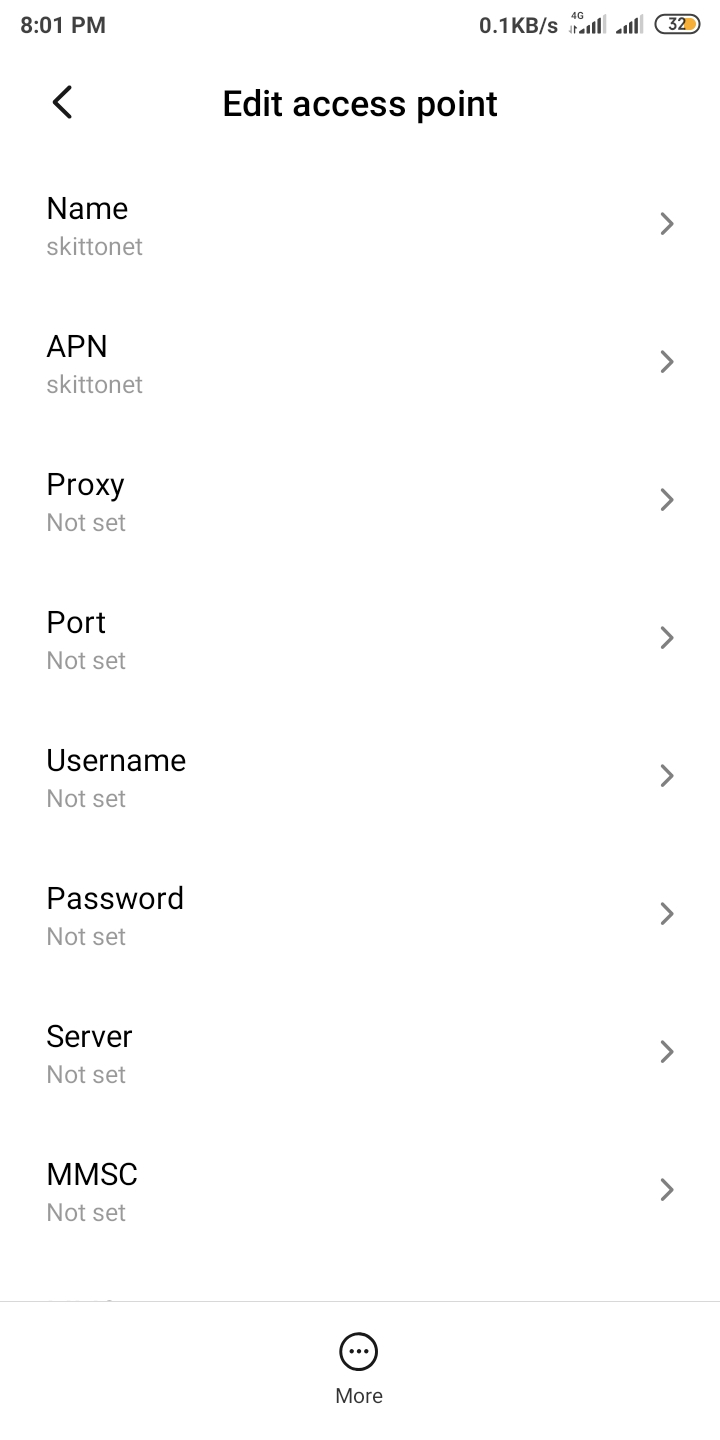Open the Server setting
The height and width of the screenshot is (1440, 720).
tap(360, 1053)
